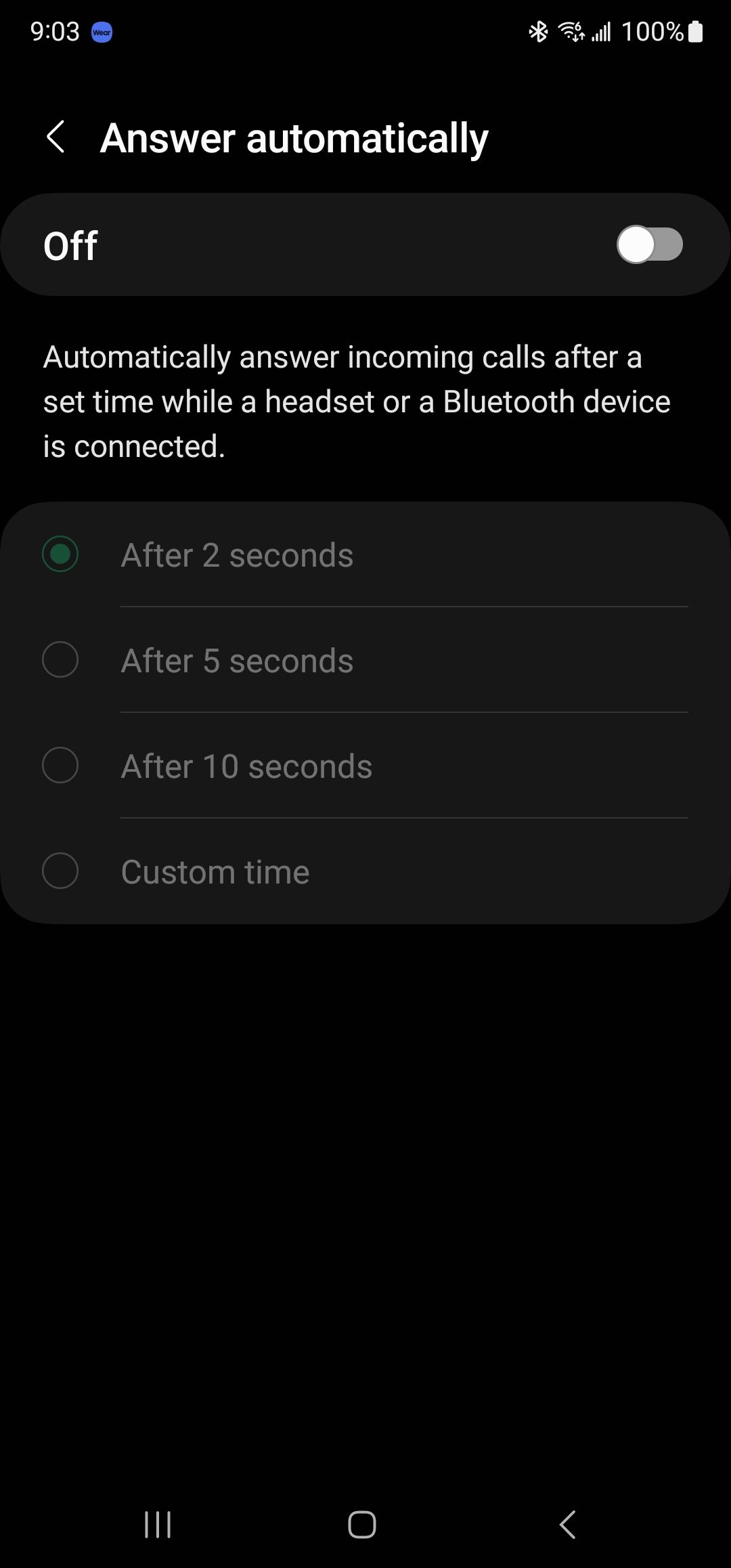Tap the 9:03 clock in status bar

[55, 30]
